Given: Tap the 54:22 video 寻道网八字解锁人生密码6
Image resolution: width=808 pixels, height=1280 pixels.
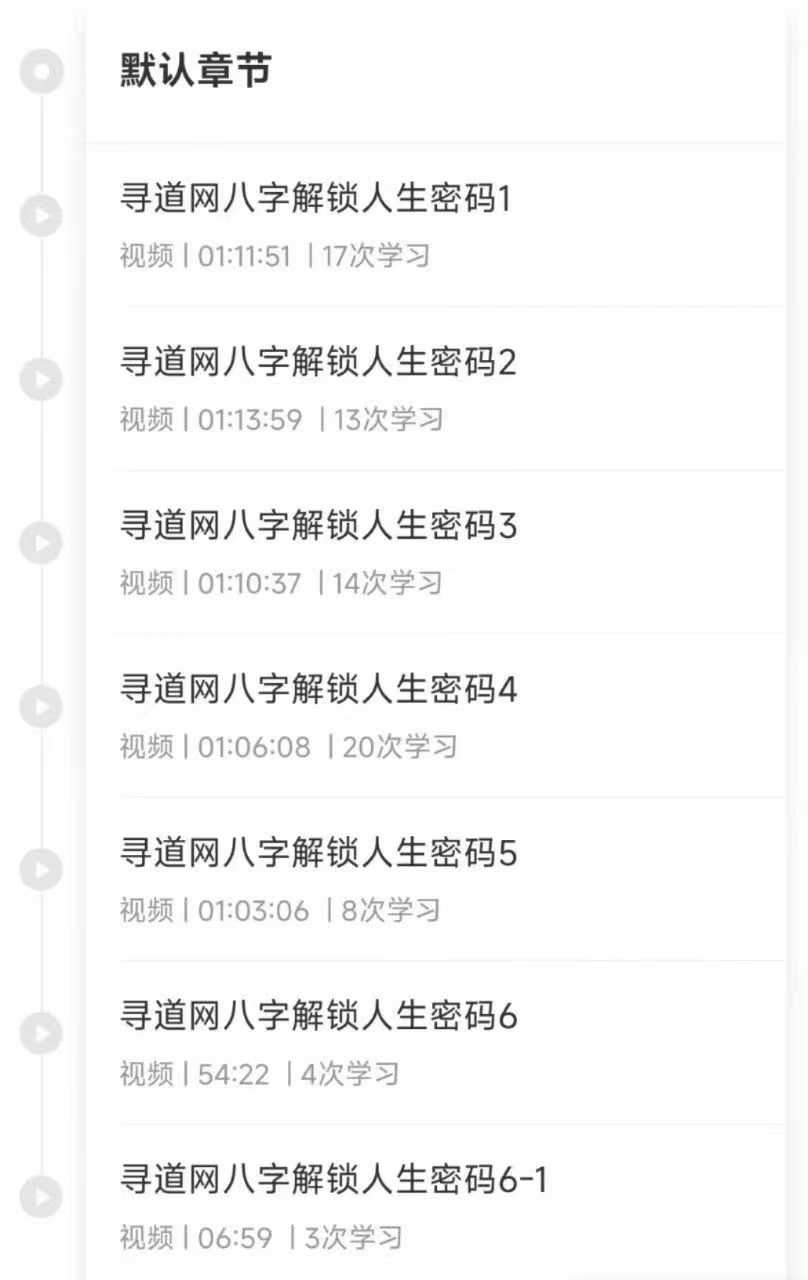Looking at the screenshot, I should 318,1017.
